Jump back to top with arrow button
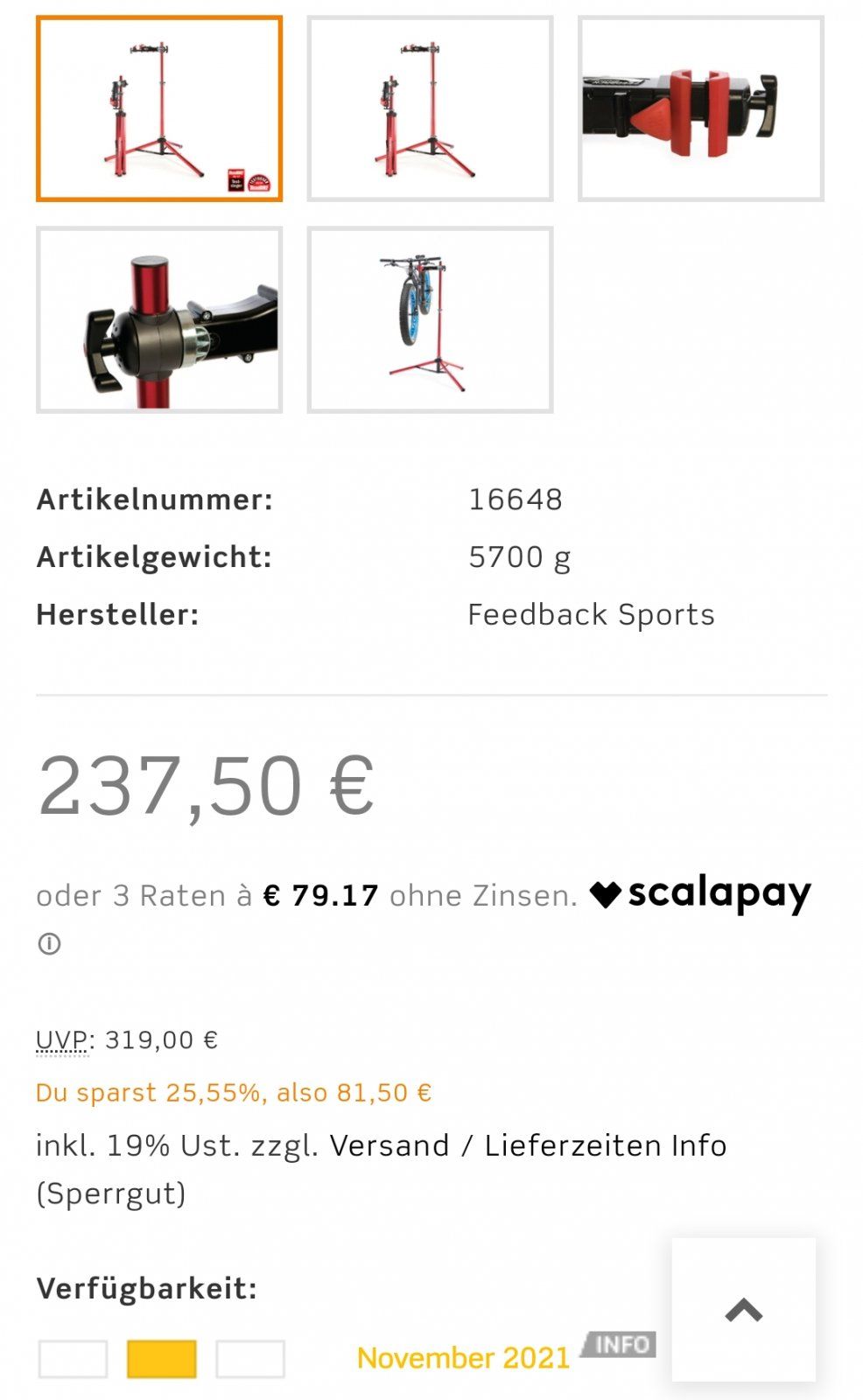863x1400 pixels. (x=743, y=1310)
